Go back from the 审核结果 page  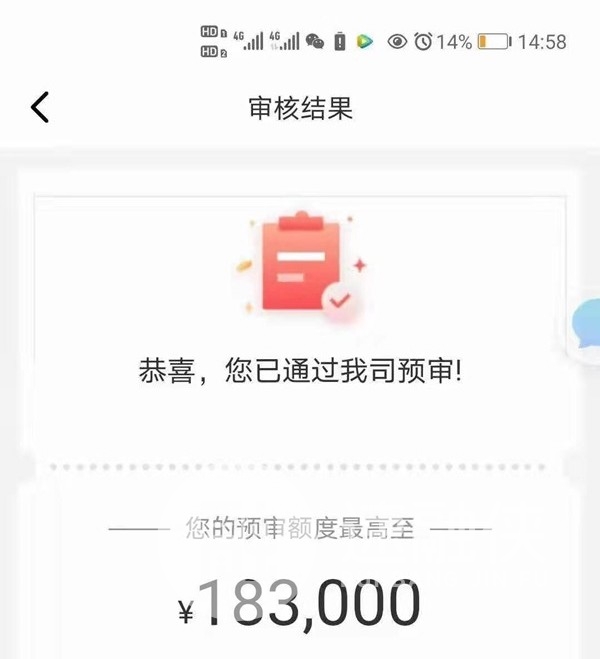pyautogui.click(x=40, y=107)
